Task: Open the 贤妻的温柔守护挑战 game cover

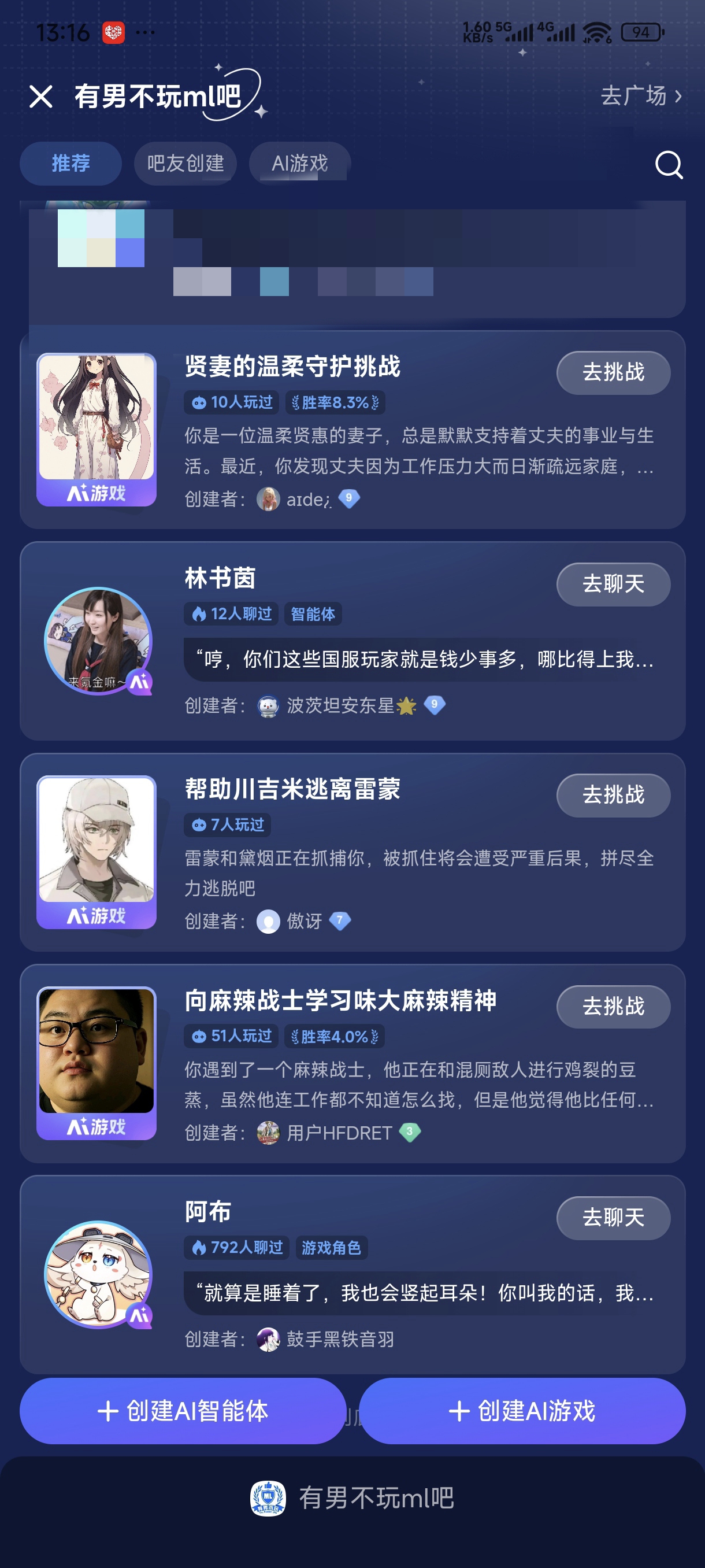Action: (97, 428)
